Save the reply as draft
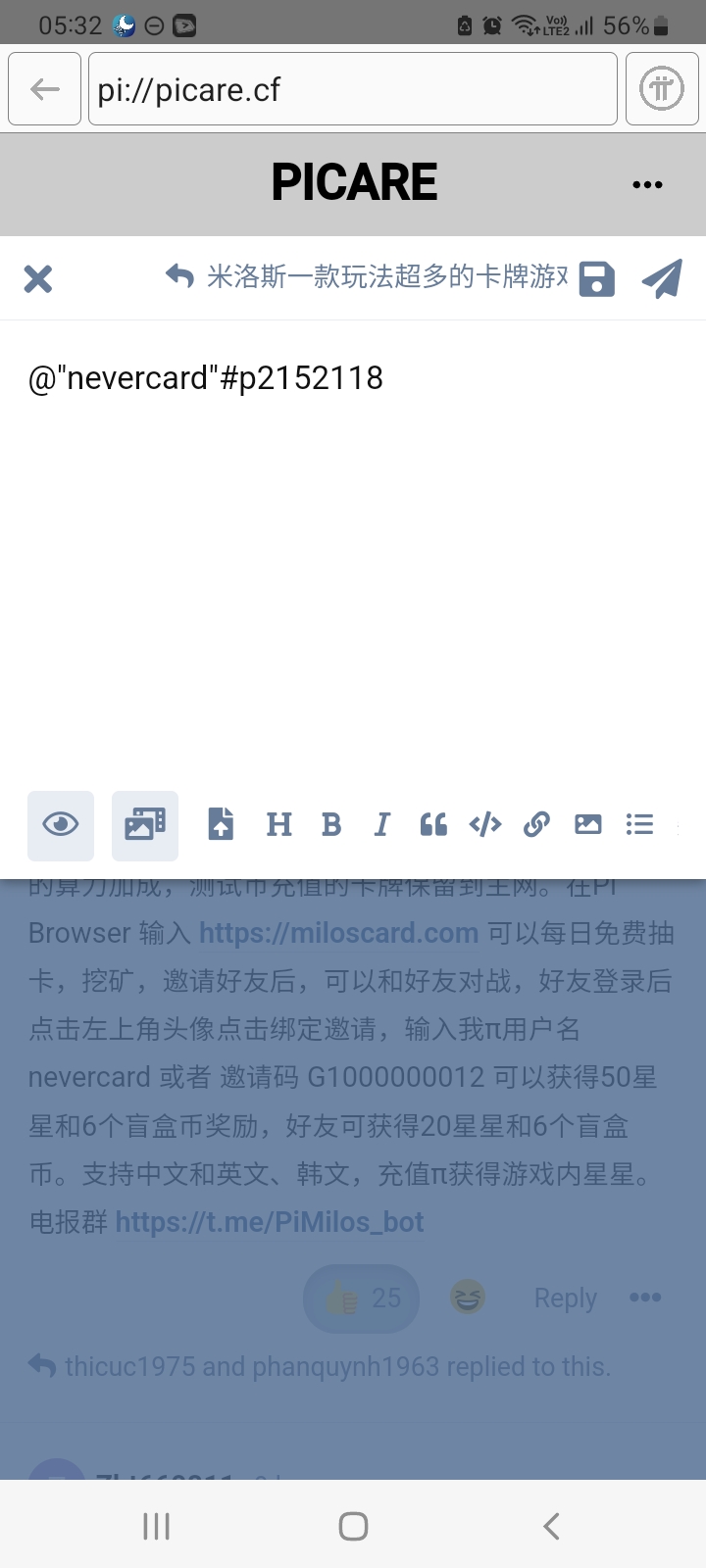The width and height of the screenshot is (706, 1568). 596,279
